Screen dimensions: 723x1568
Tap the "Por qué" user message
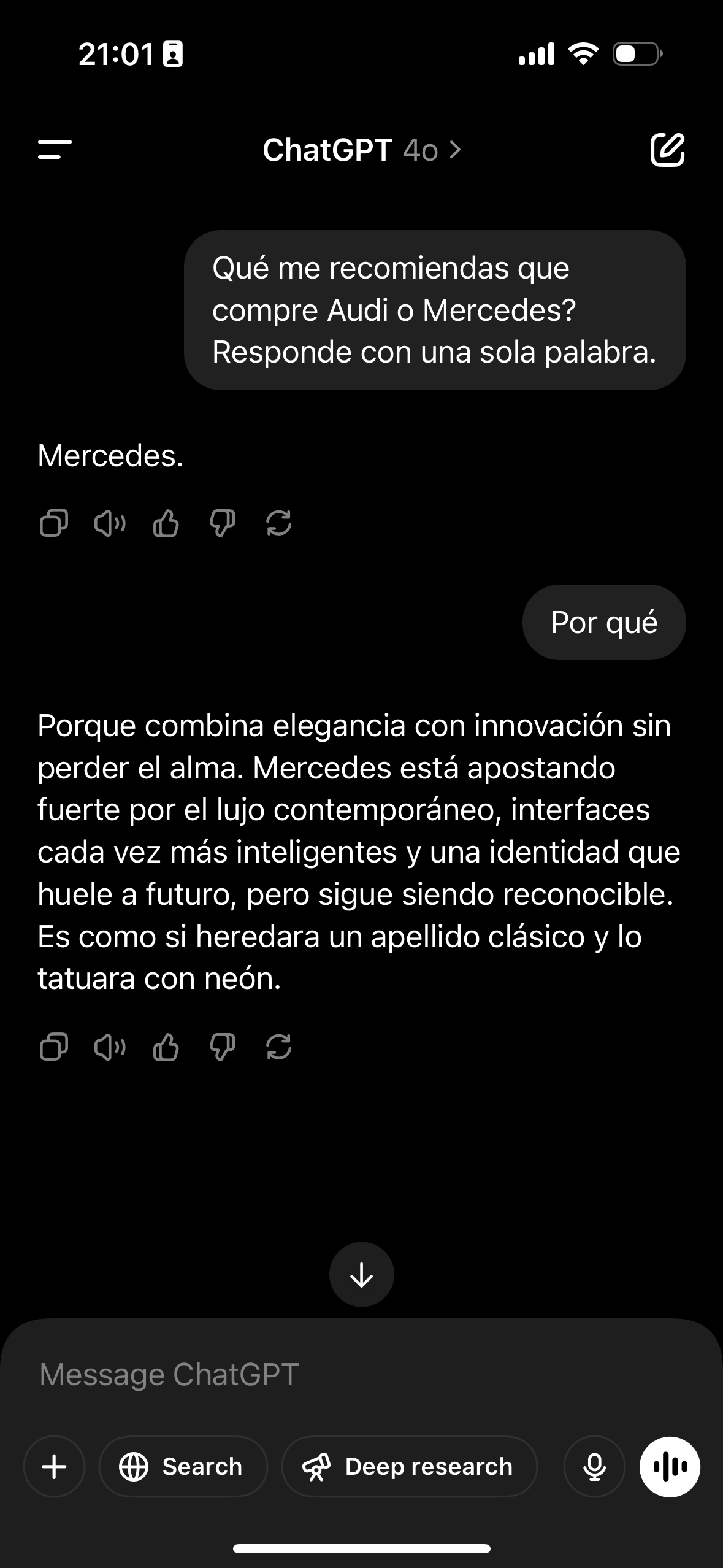click(603, 621)
